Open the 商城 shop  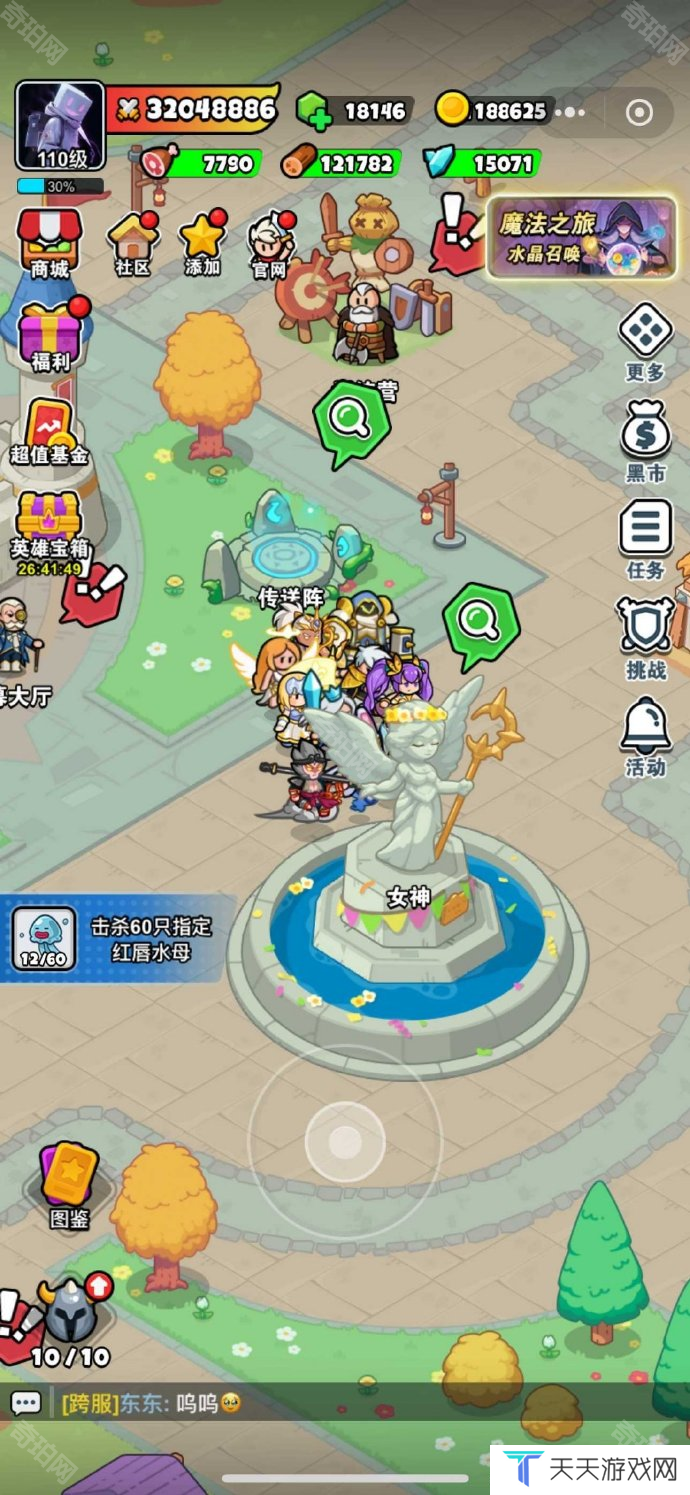tap(49, 243)
